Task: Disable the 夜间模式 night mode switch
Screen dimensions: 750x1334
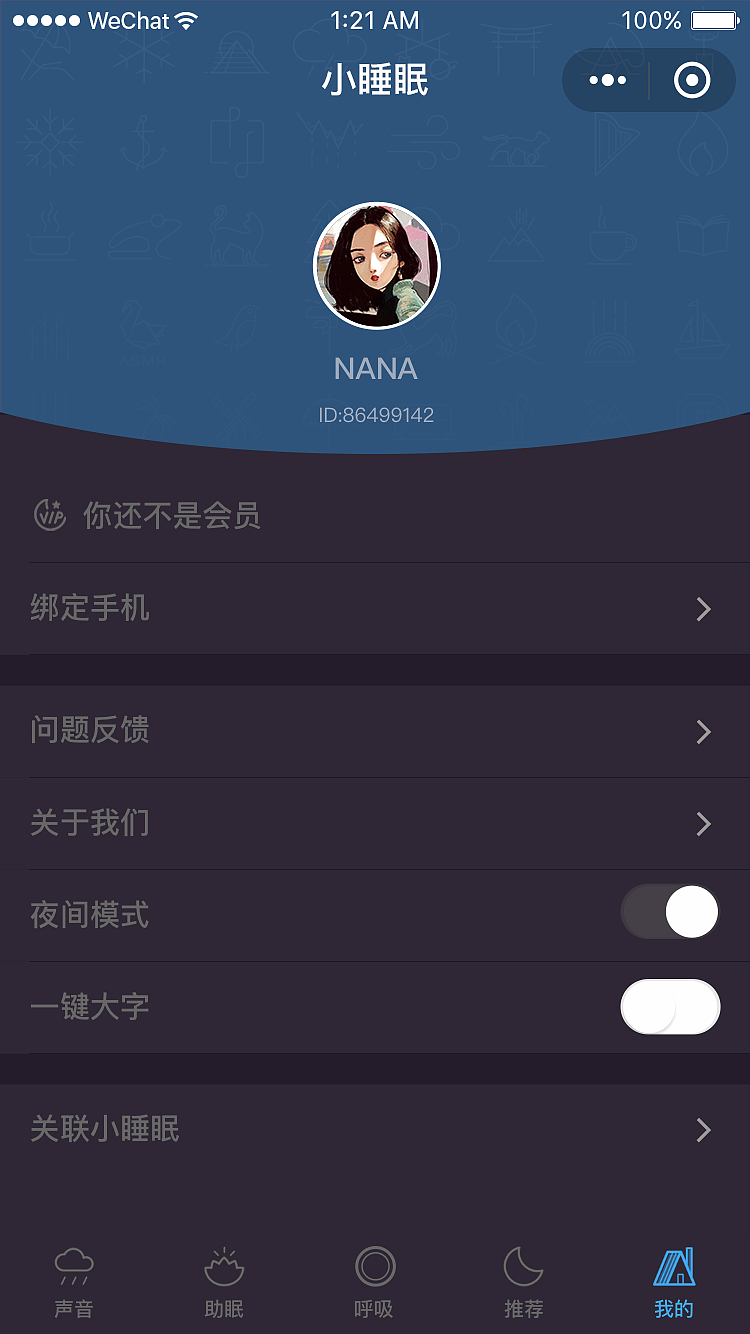Action: tap(670, 911)
